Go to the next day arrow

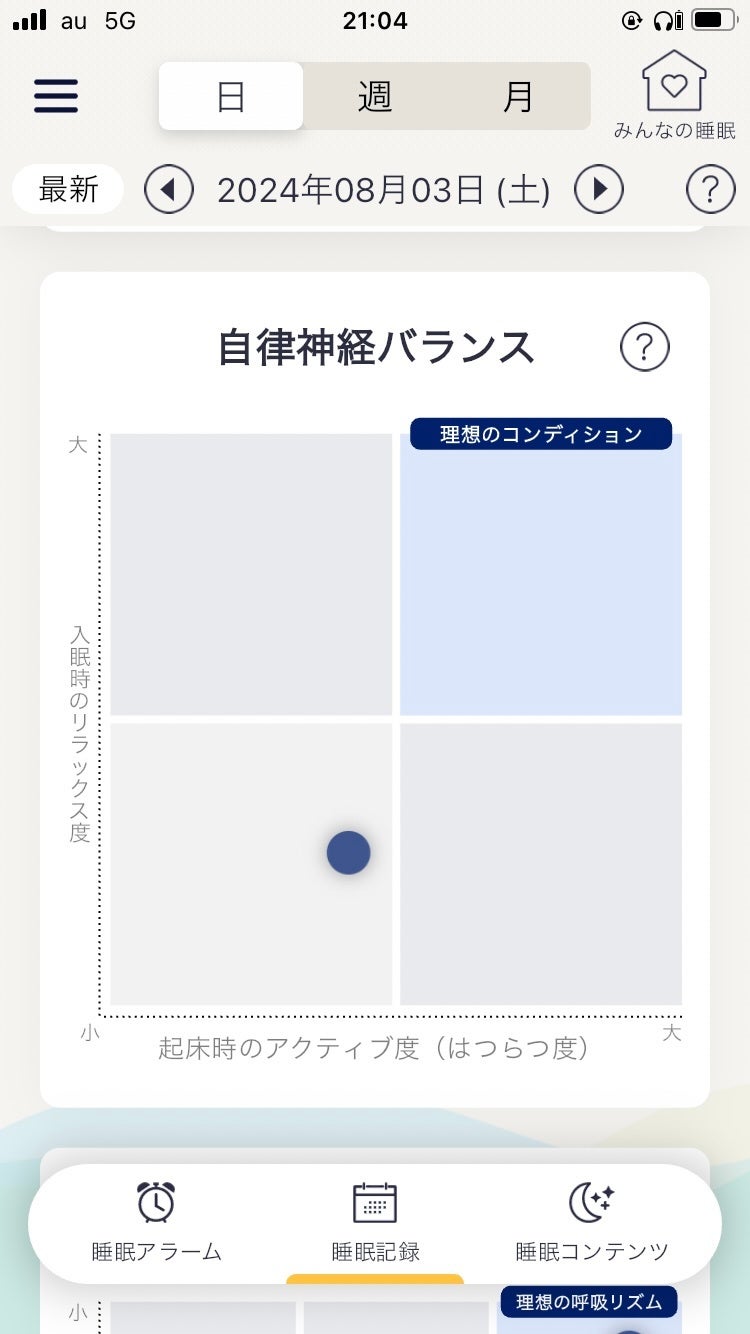[x=599, y=189]
